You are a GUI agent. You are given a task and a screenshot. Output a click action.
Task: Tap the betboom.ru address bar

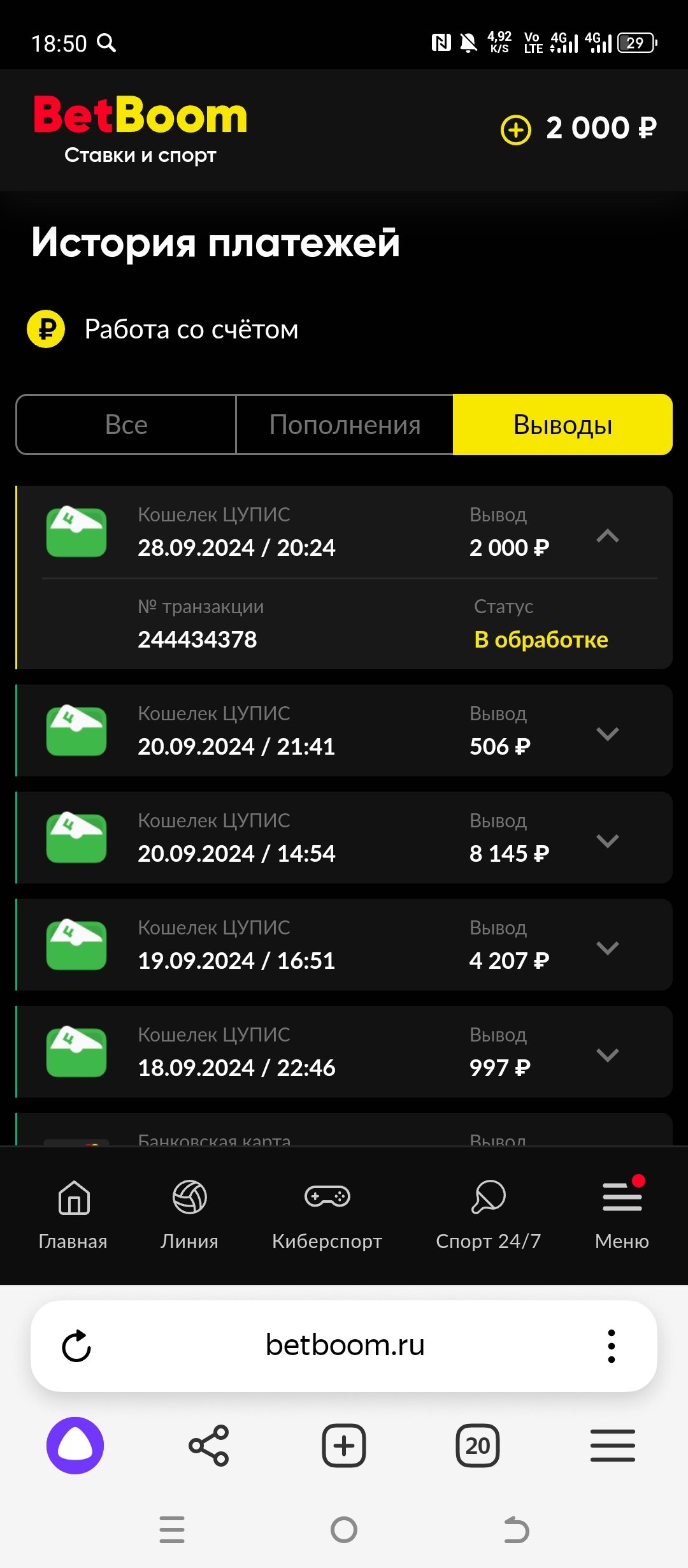[345, 1346]
